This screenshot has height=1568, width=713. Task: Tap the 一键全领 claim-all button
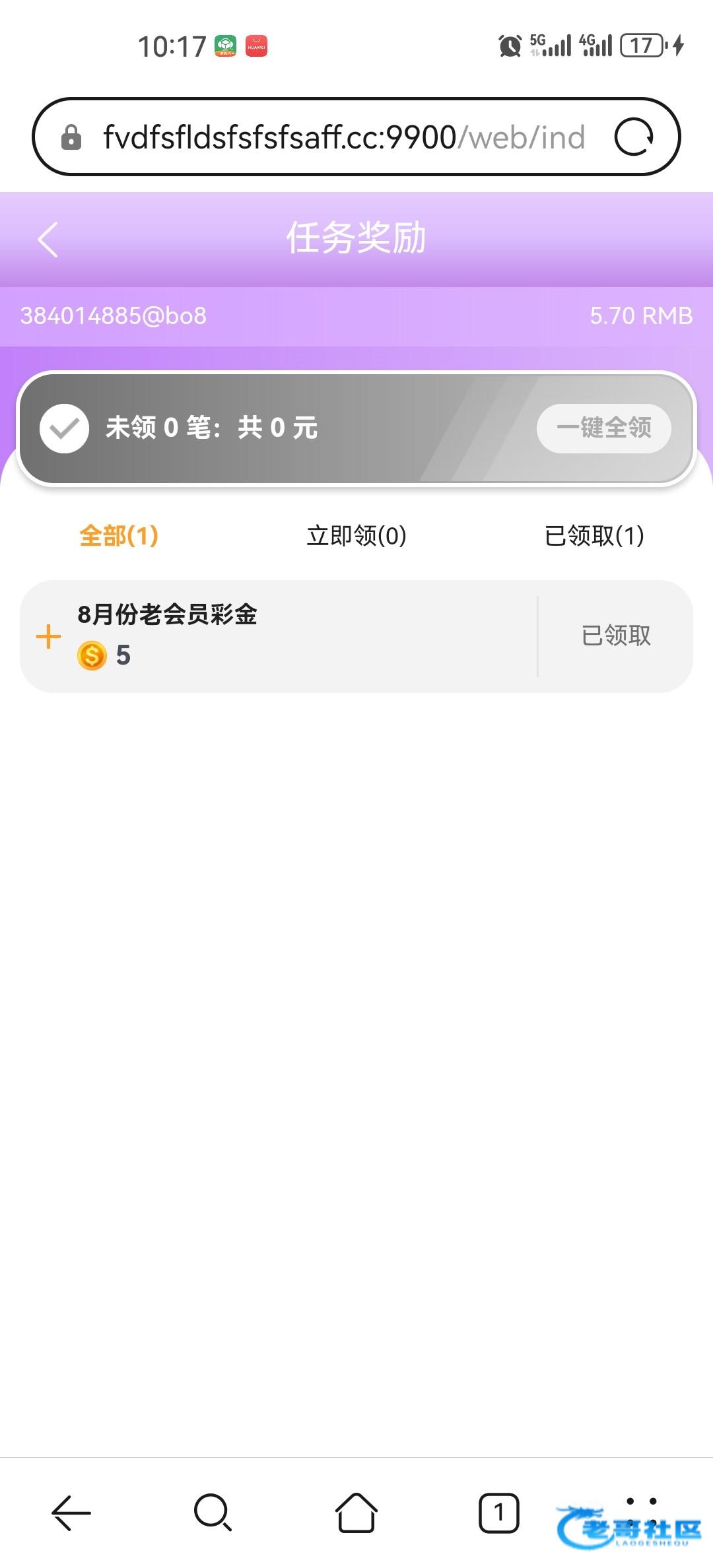(603, 428)
